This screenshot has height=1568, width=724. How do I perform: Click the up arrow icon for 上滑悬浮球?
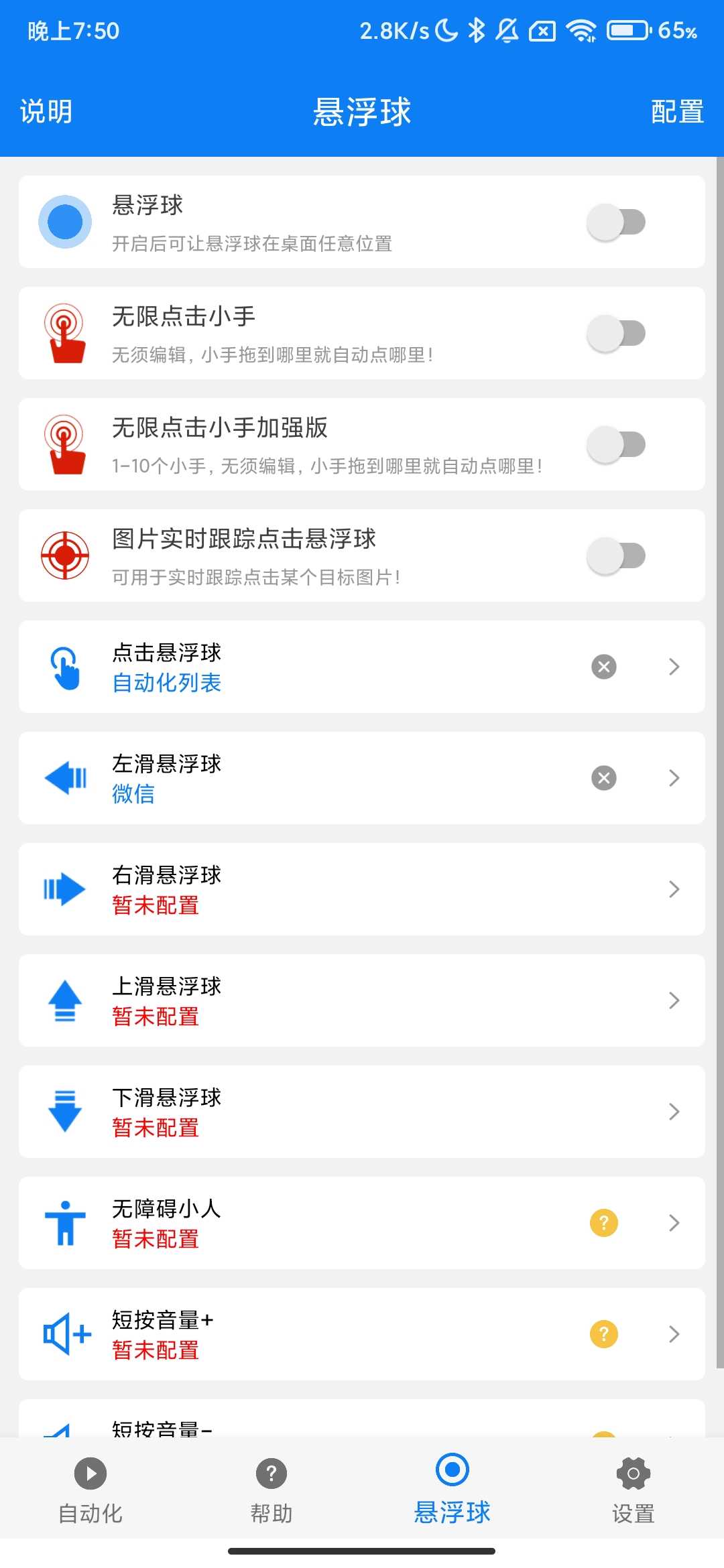click(x=65, y=1000)
